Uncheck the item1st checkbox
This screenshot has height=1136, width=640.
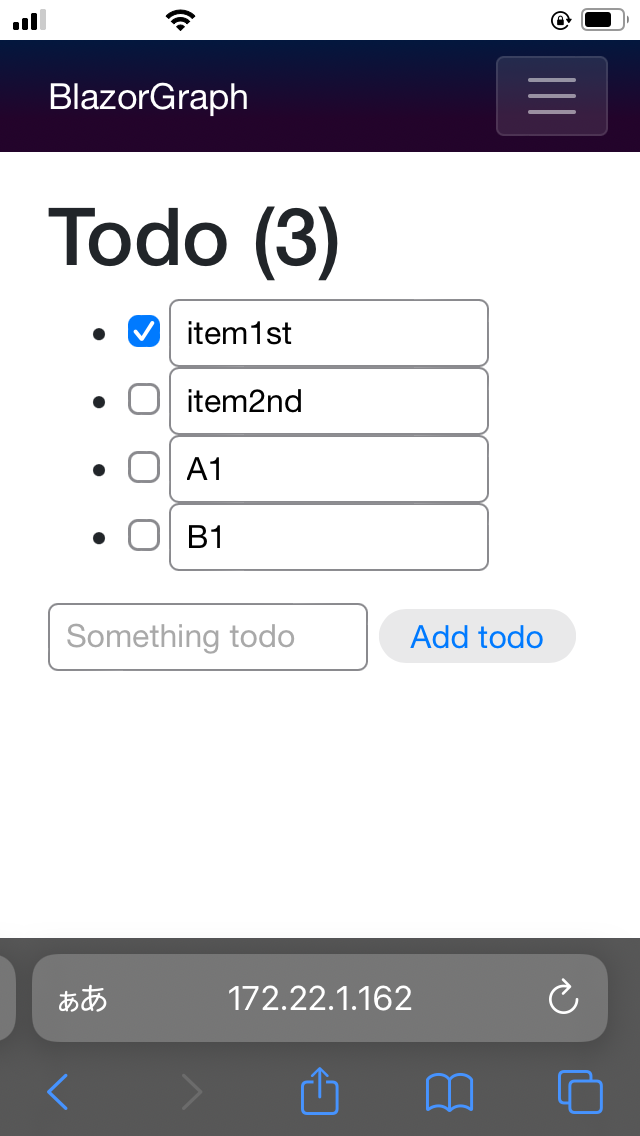[x=144, y=331]
